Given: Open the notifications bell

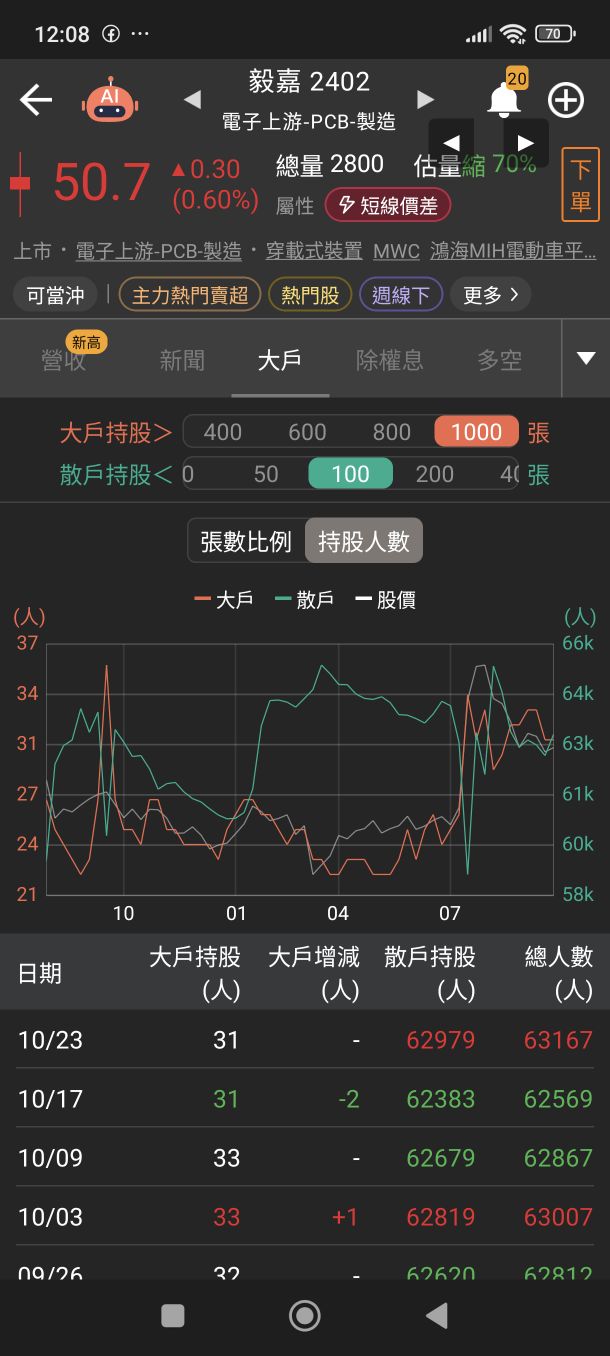Looking at the screenshot, I should point(504,99).
